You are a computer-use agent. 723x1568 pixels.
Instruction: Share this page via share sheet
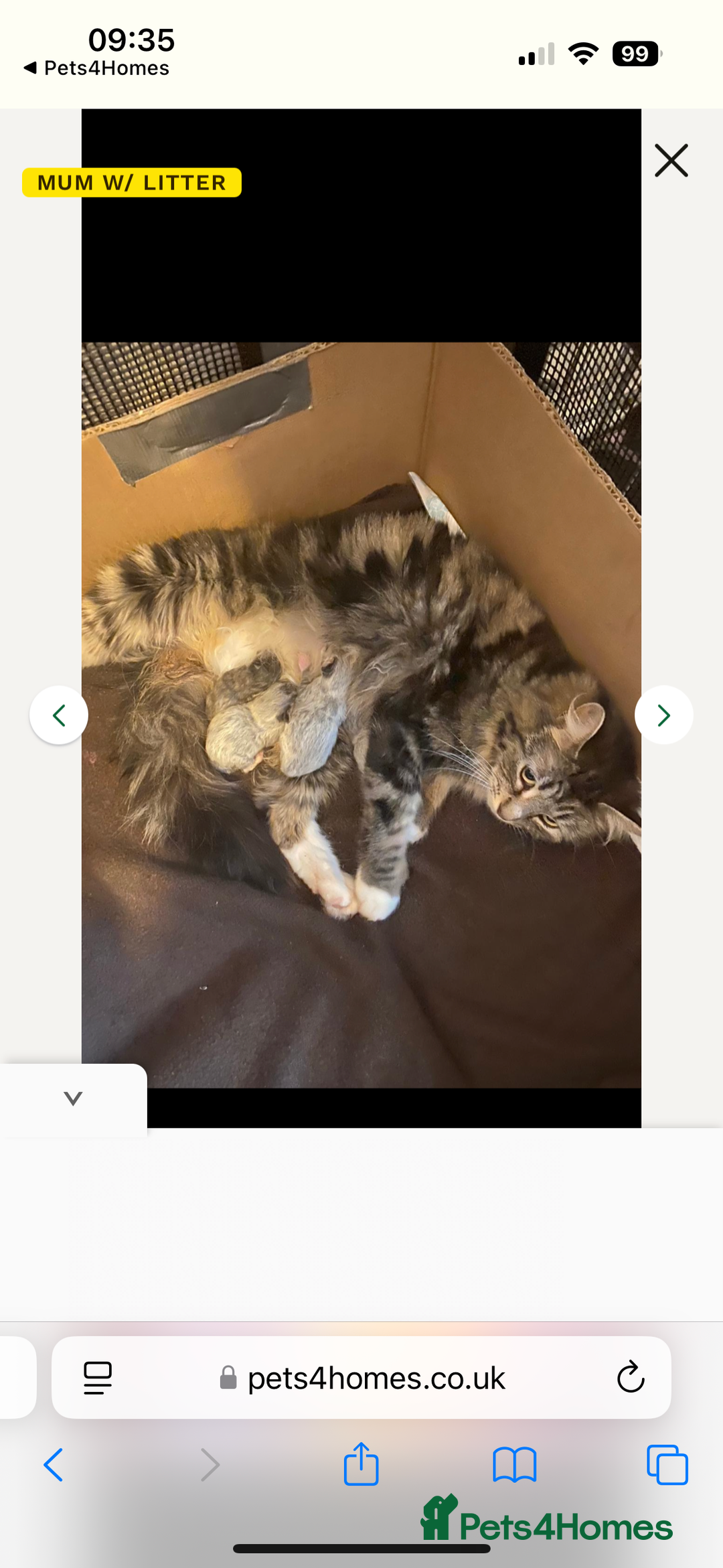pyautogui.click(x=361, y=1464)
